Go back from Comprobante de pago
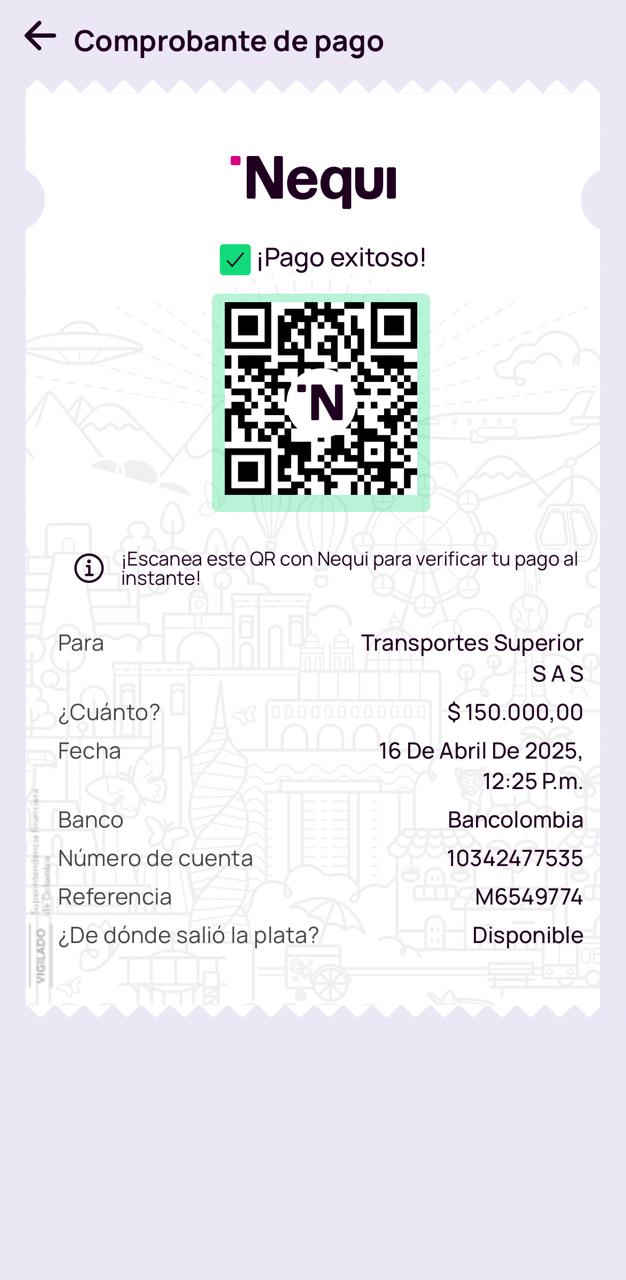 (x=40, y=37)
